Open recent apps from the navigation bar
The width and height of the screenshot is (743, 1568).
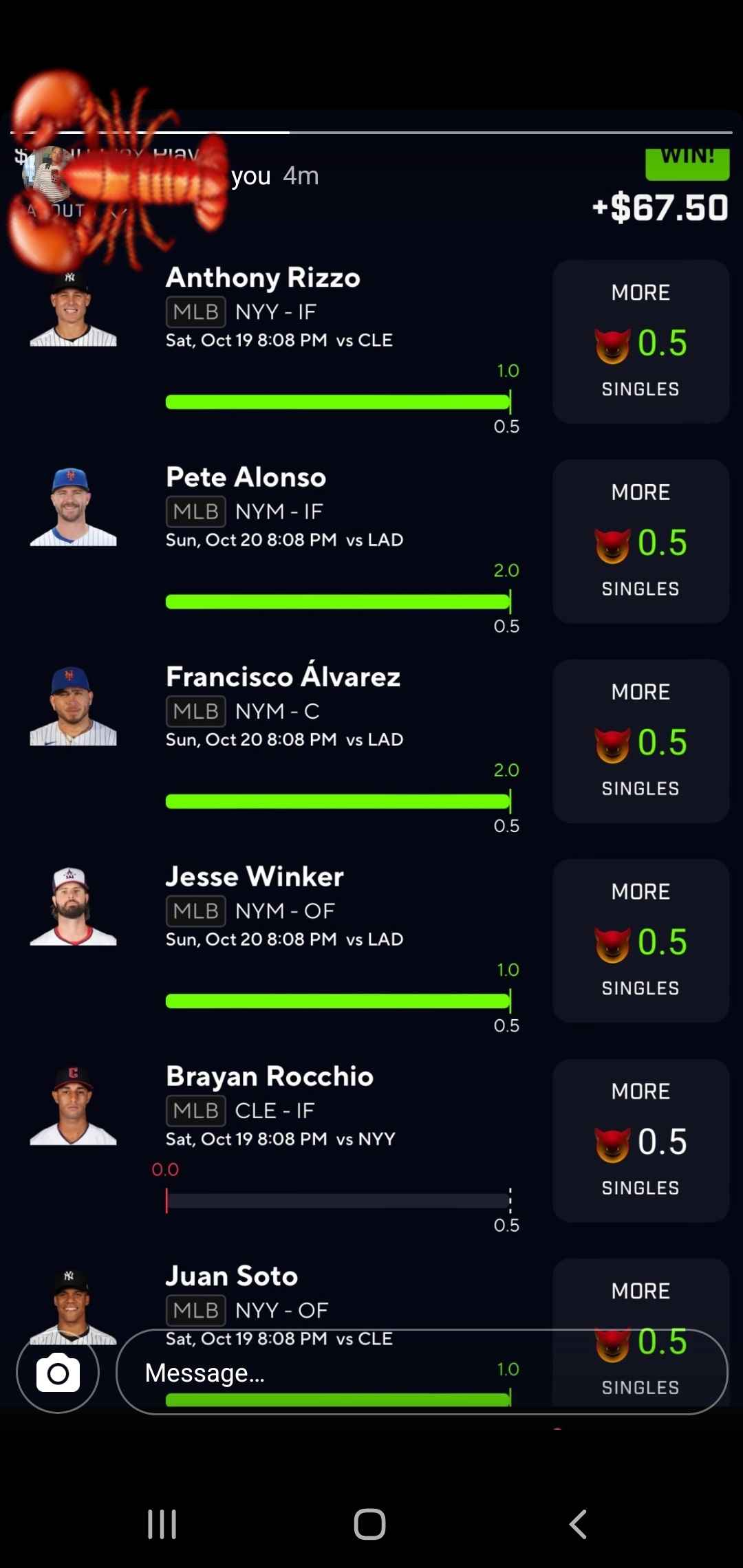click(x=162, y=1524)
